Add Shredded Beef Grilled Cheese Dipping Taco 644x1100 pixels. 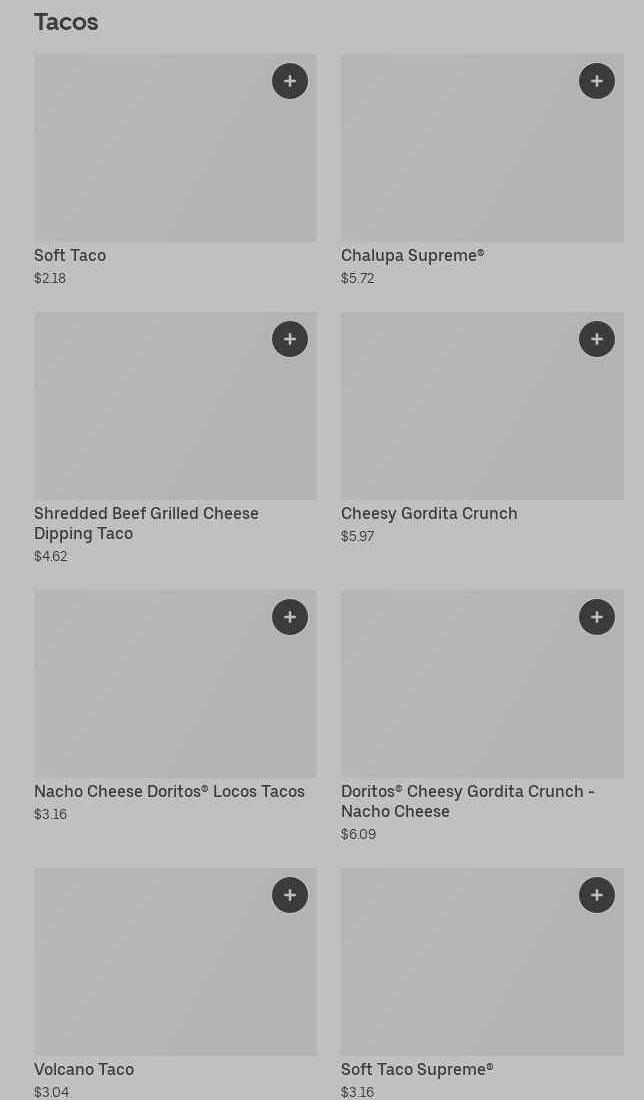[x=290, y=339]
